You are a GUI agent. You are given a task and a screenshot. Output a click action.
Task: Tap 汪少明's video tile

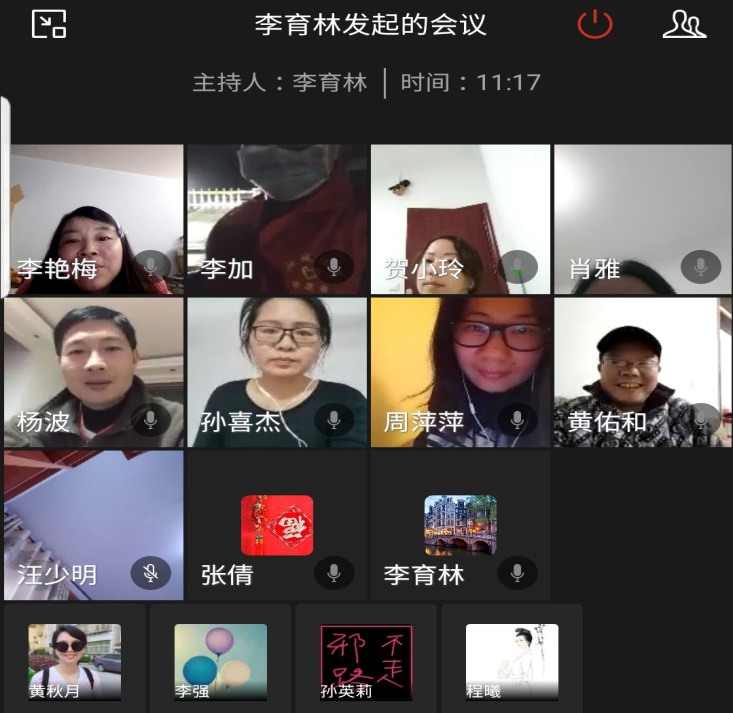(94, 525)
